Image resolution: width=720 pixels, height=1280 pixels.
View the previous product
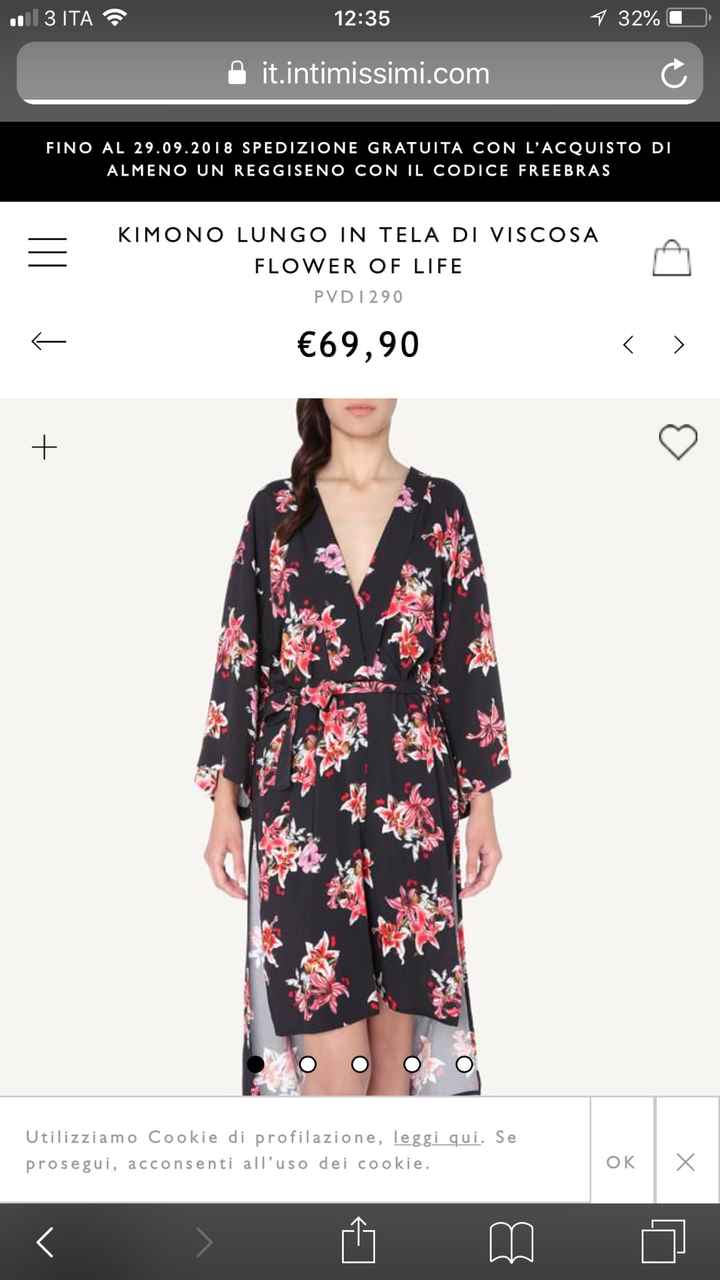coord(628,345)
